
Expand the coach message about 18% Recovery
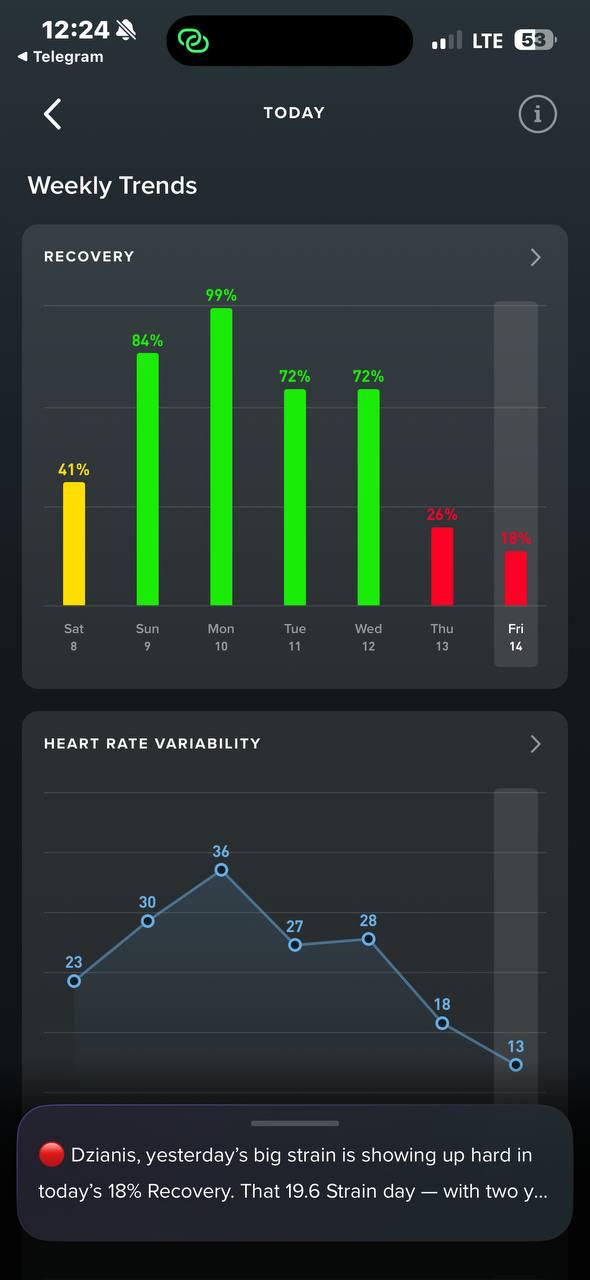click(x=295, y=1173)
